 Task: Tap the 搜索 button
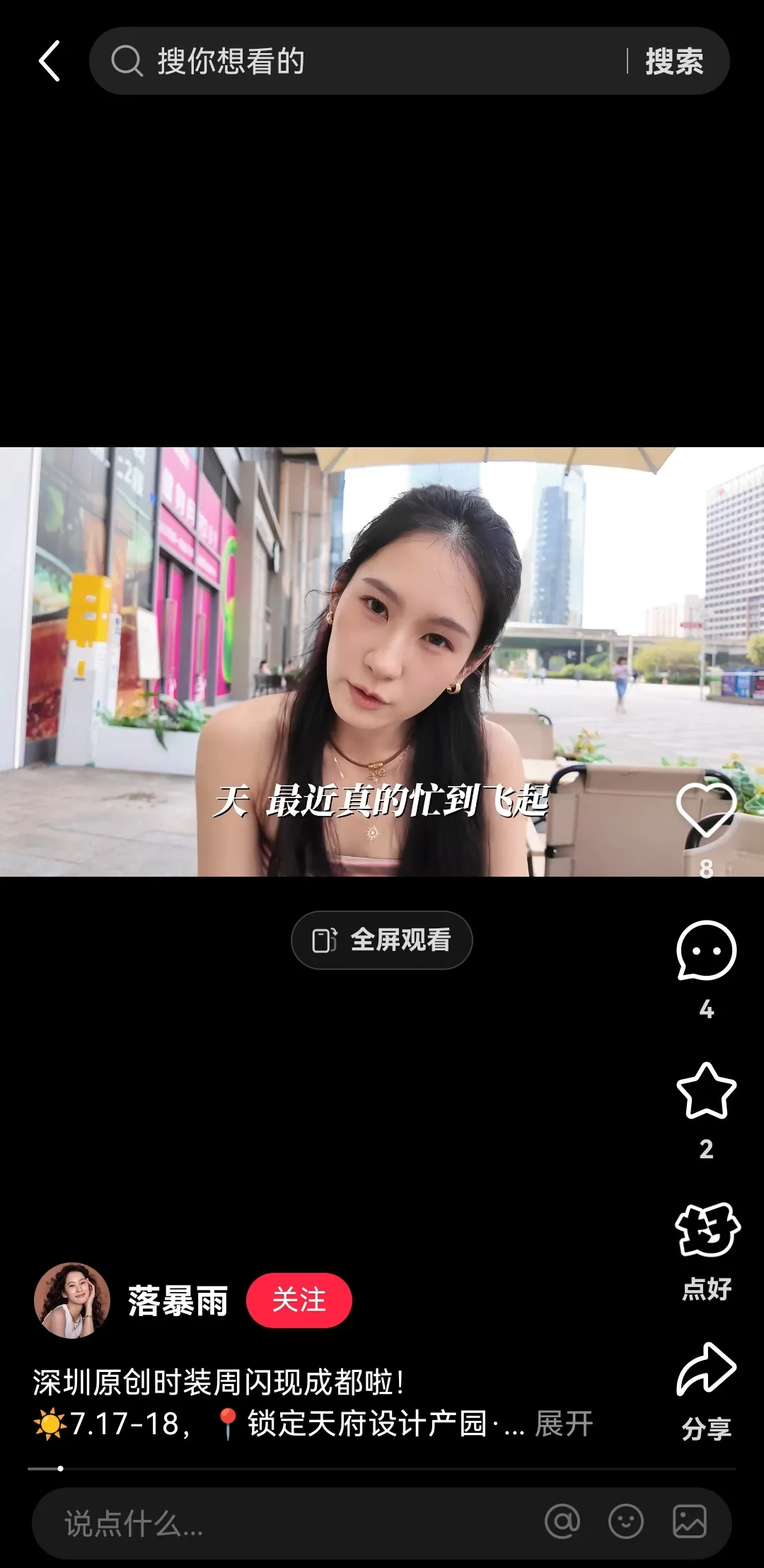[x=674, y=62]
